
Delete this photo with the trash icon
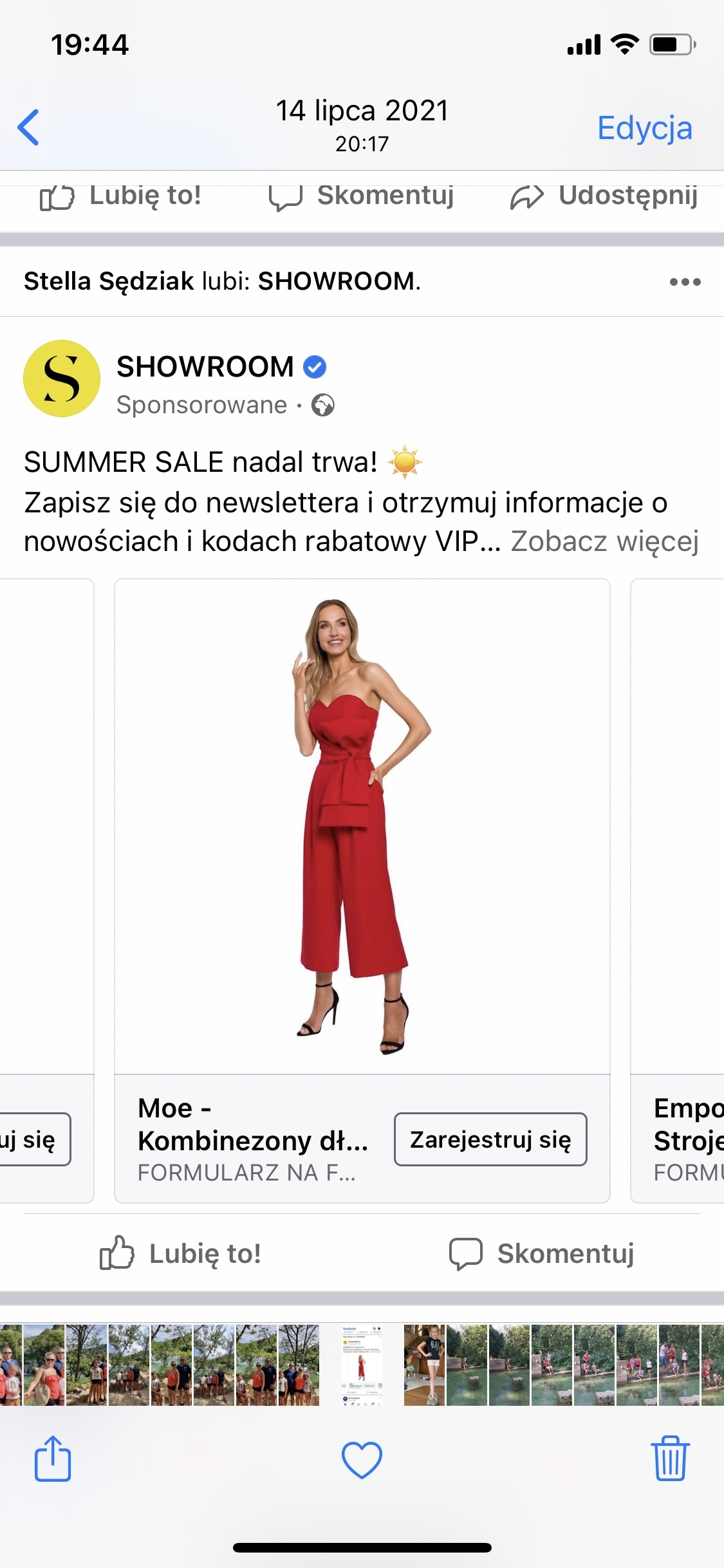[x=670, y=1459]
